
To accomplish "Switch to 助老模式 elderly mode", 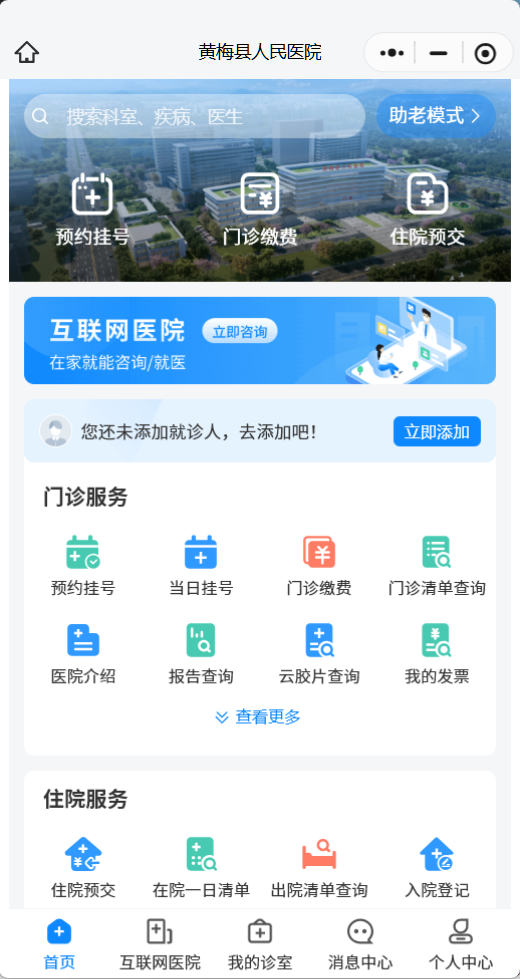I will [436, 116].
